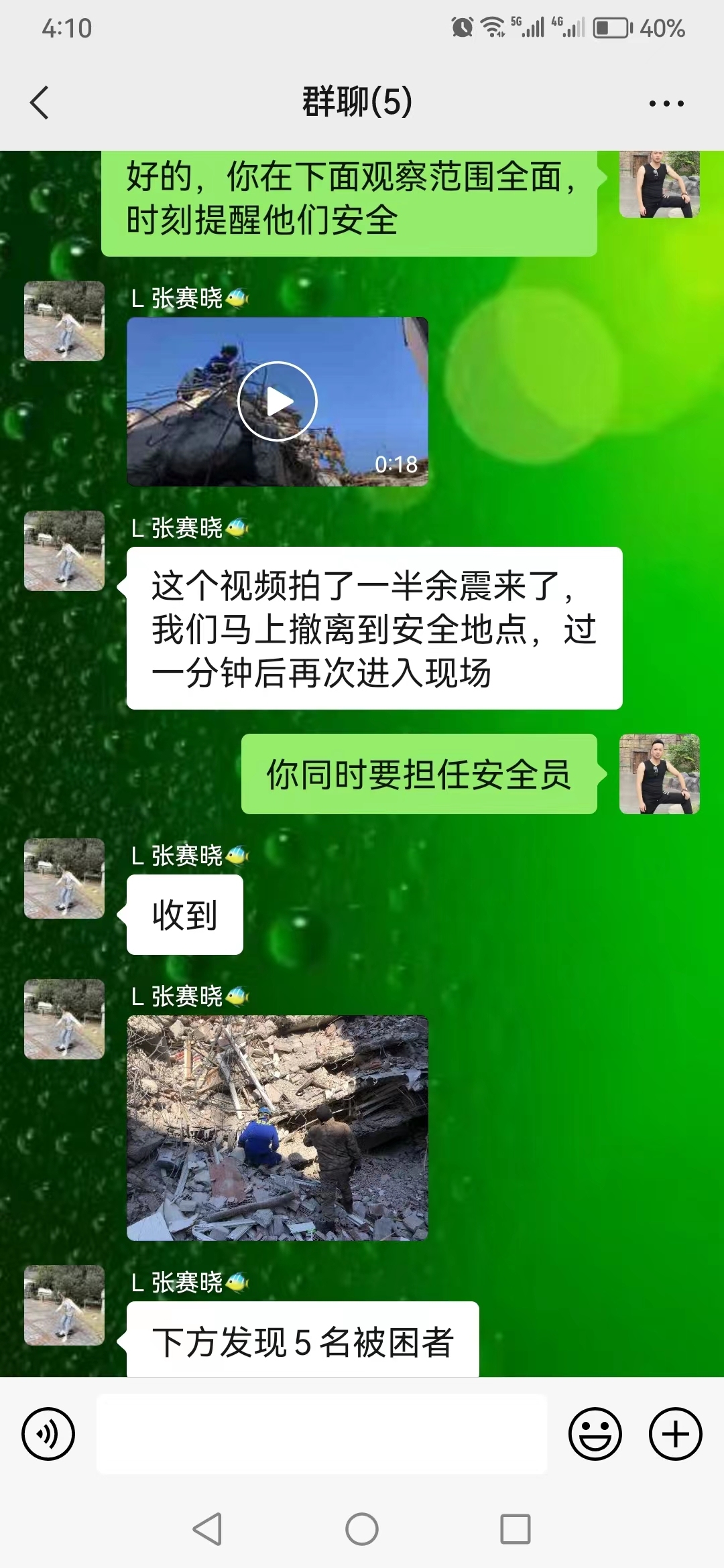
Task: Open the system recent apps view
Action: pyautogui.click(x=515, y=1530)
